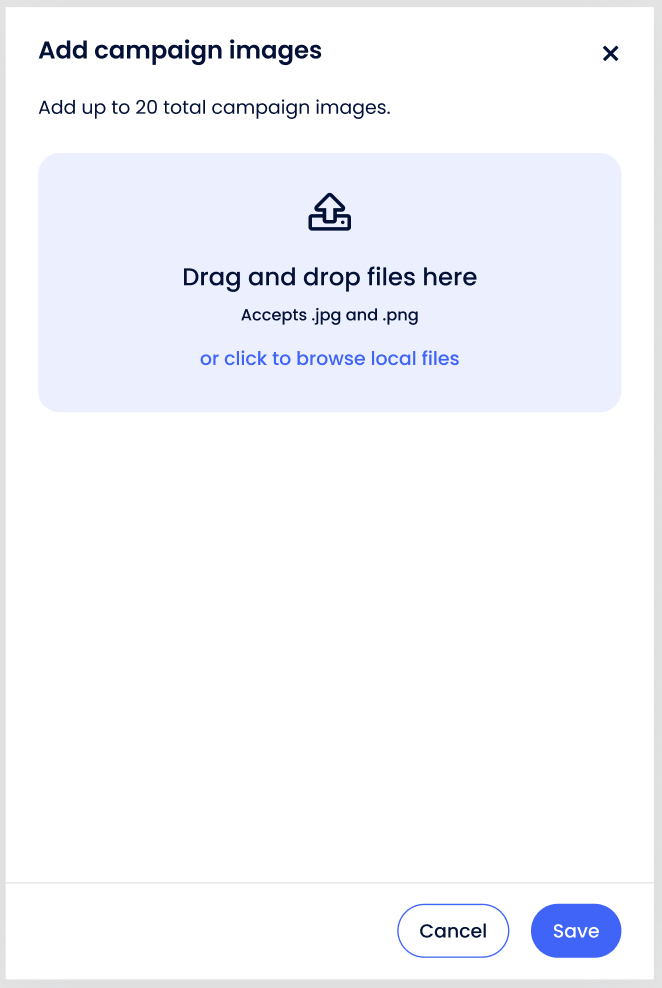This screenshot has height=988, width=662.
Task: Click the browse local files link
Action: tap(329, 359)
